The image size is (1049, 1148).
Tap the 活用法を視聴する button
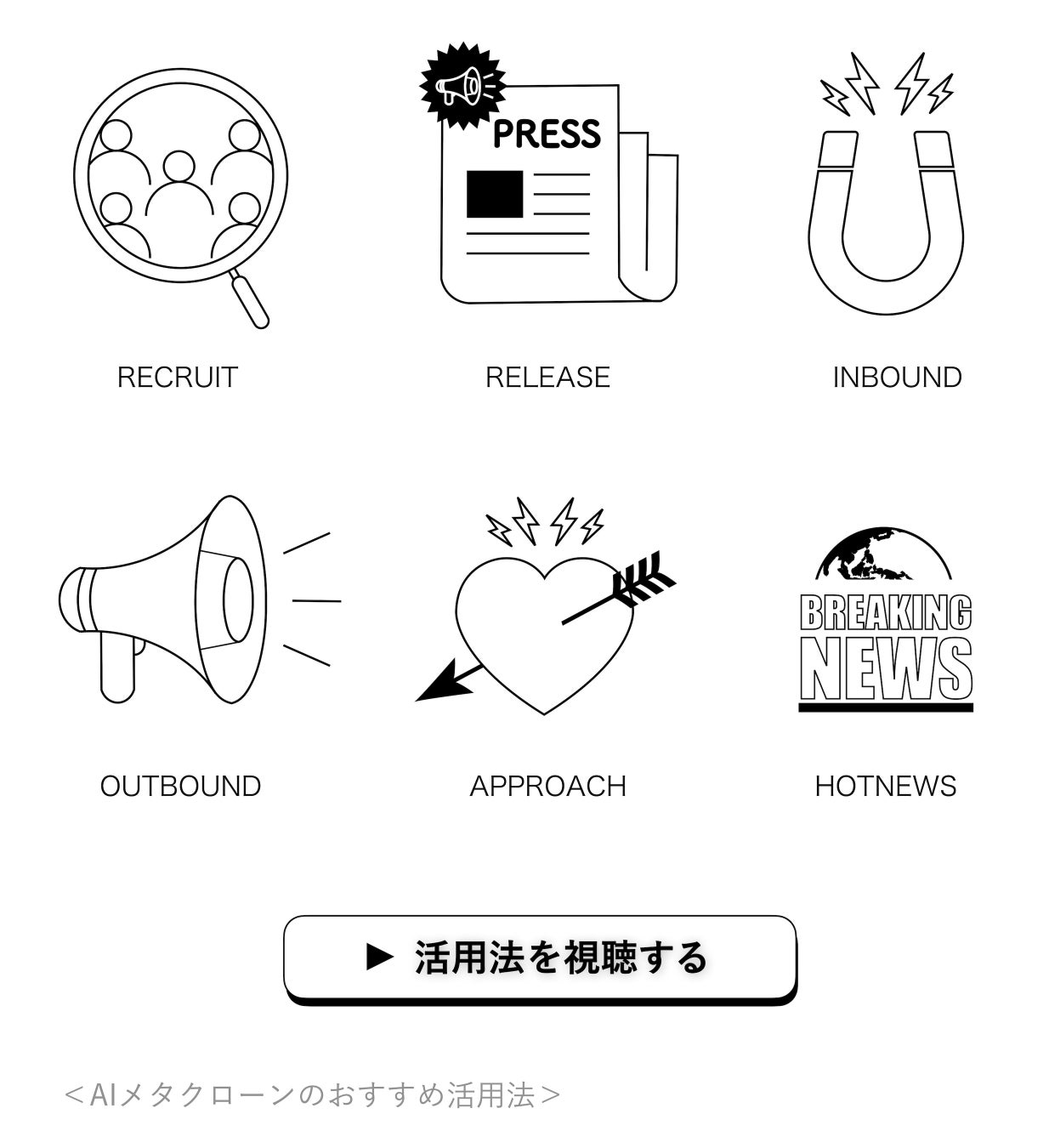pos(540,958)
